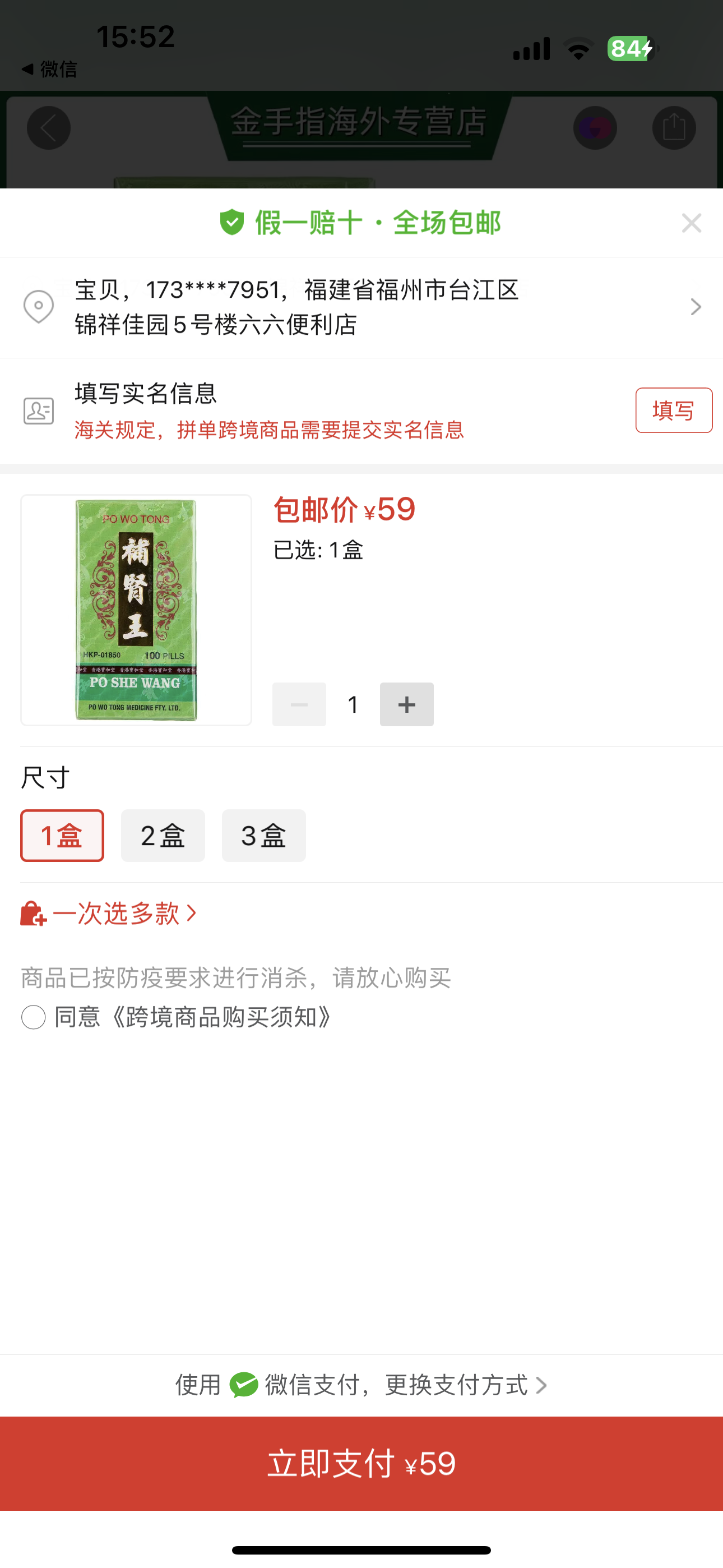This screenshot has height=1568, width=723.
Task: Decrease quantity with the minus button
Action: click(x=299, y=704)
